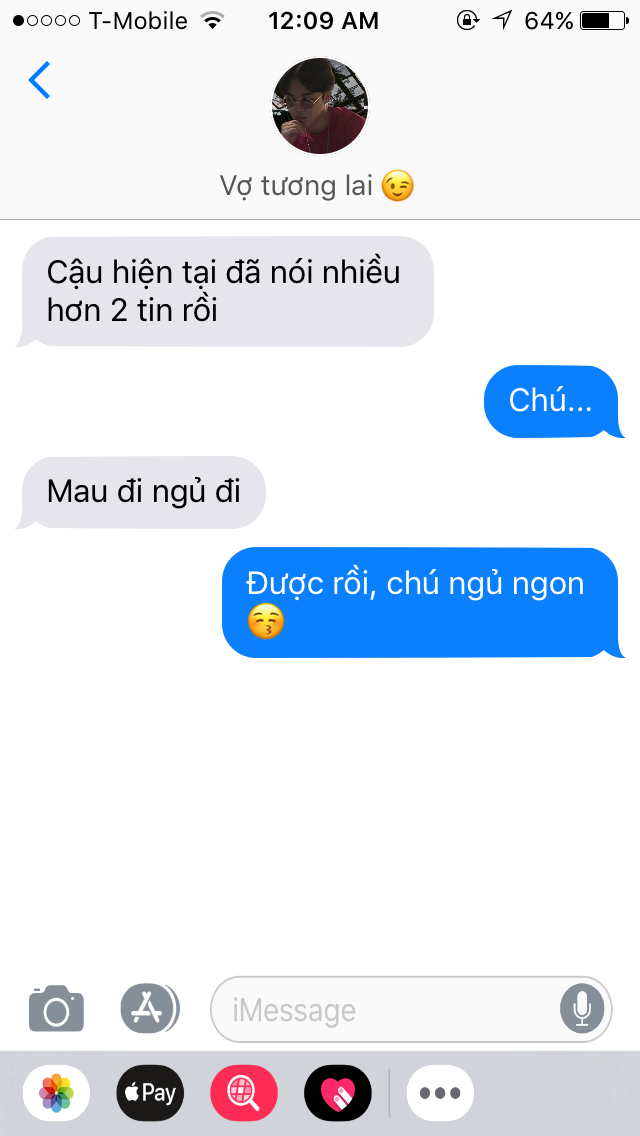640x1136 pixels.
Task: Open Apple Pay in the app strip
Action: click(x=150, y=1093)
